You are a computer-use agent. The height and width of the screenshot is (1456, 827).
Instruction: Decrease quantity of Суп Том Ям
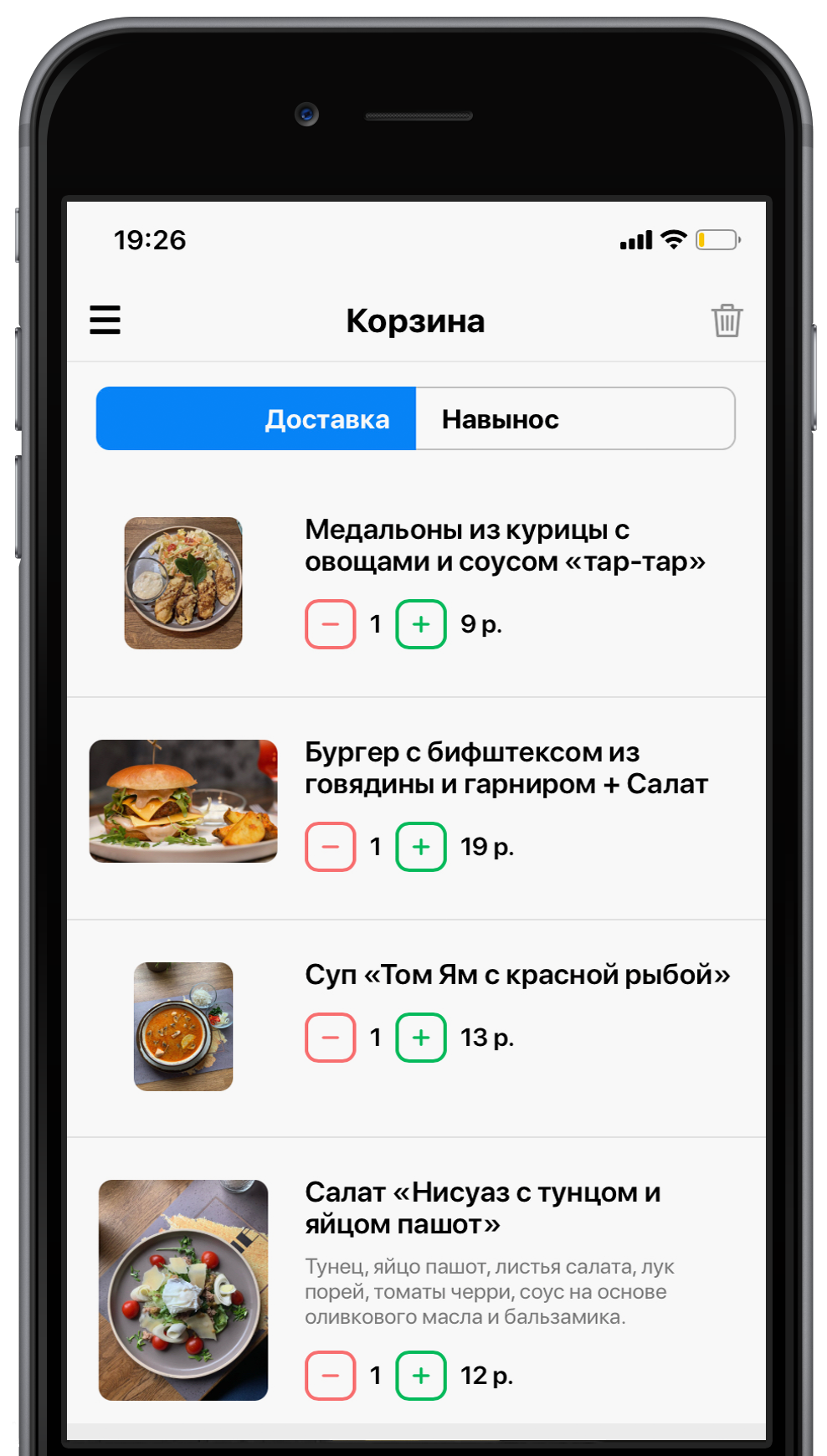coord(331,1038)
